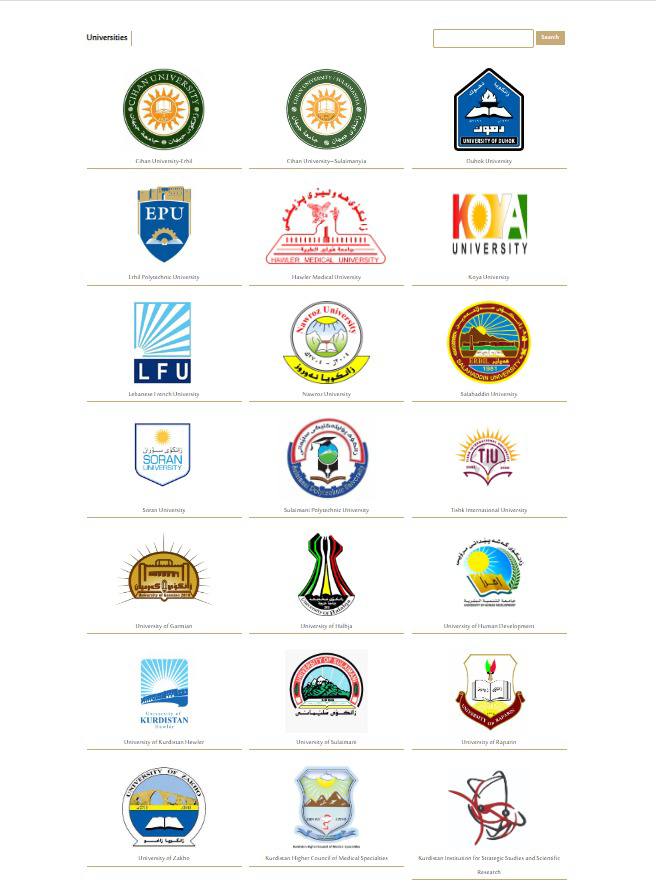Open University of Zakho tile
The image size is (656, 894).
[x=163, y=807]
